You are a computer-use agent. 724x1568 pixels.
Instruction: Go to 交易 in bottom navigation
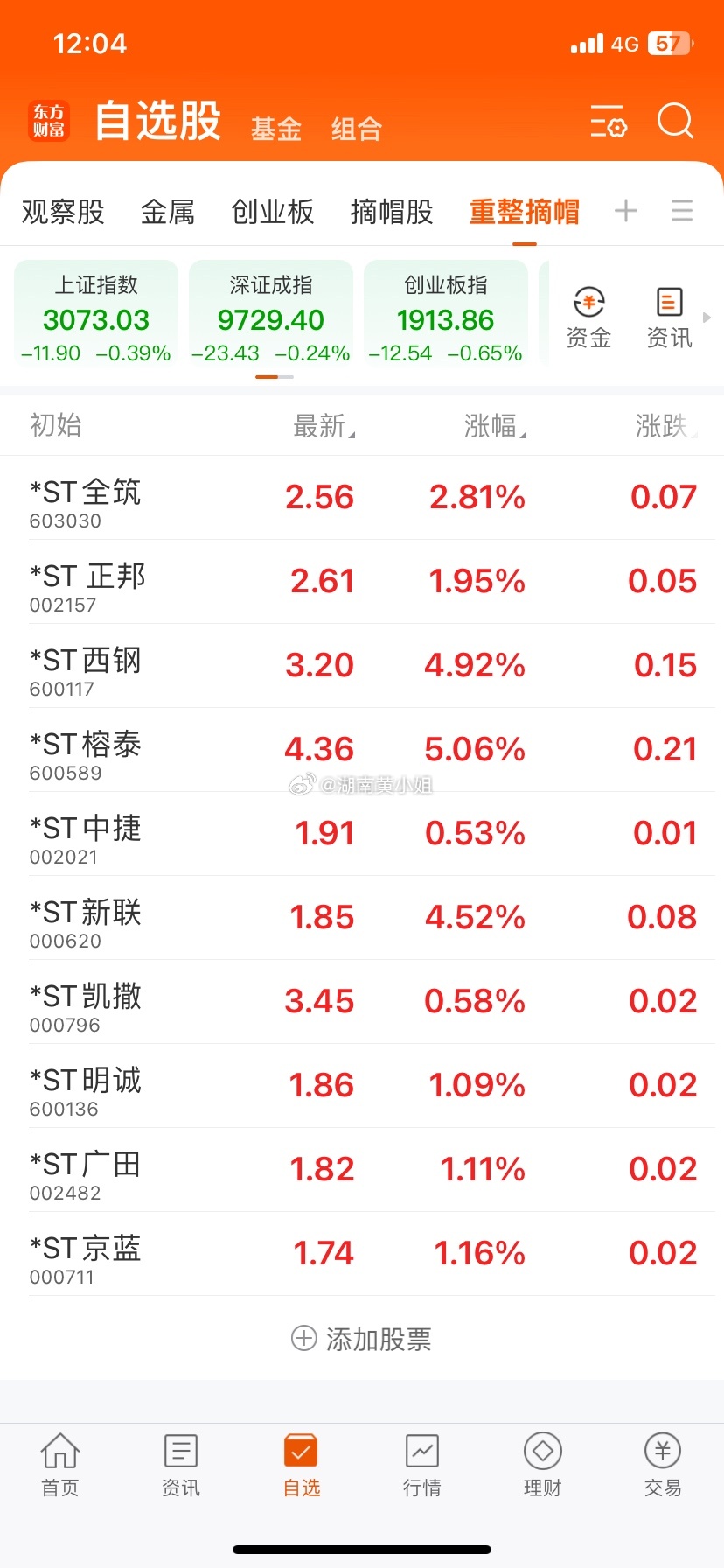[663, 1465]
